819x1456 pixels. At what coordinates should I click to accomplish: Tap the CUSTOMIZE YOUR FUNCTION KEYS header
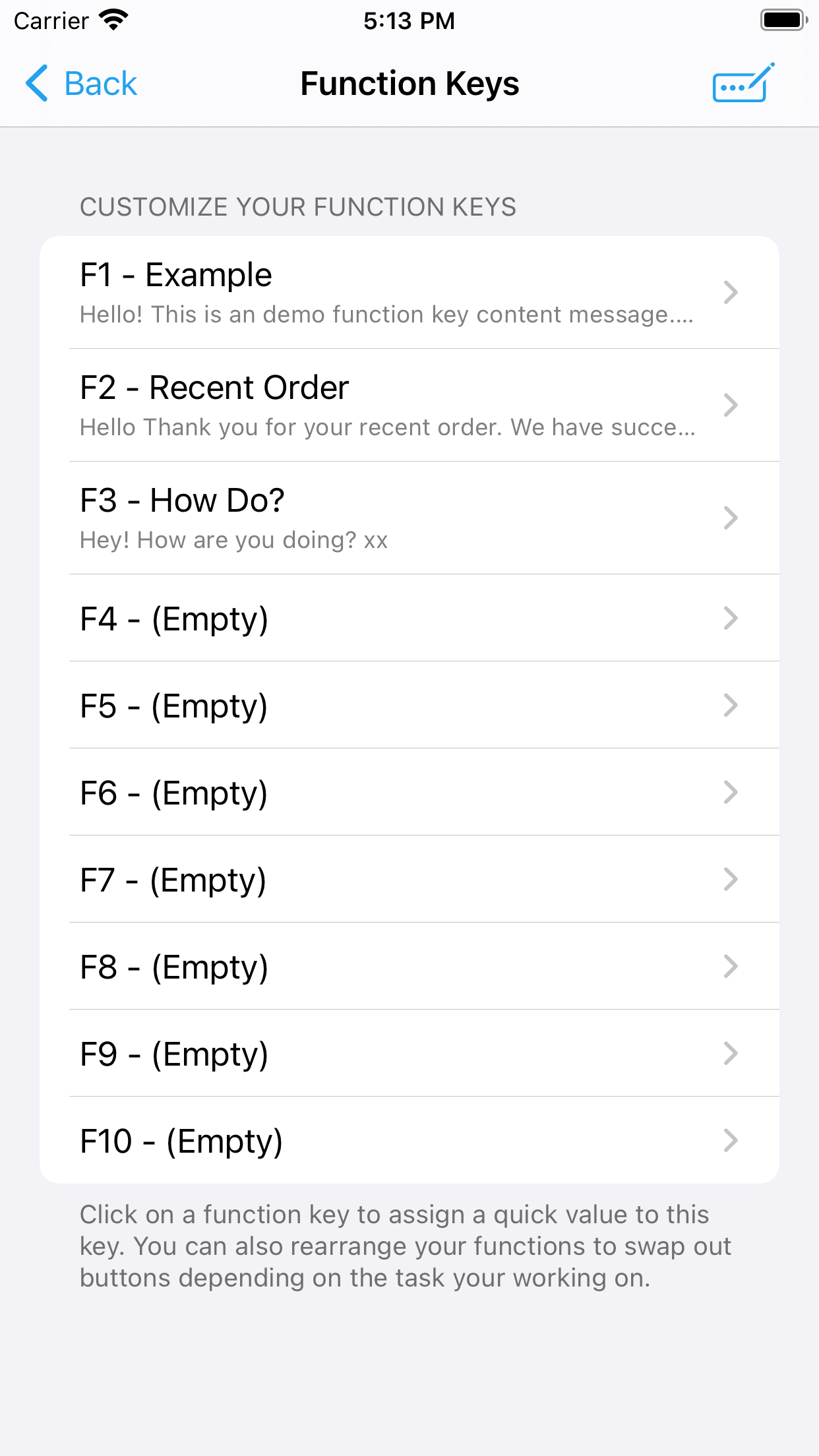coord(297,206)
